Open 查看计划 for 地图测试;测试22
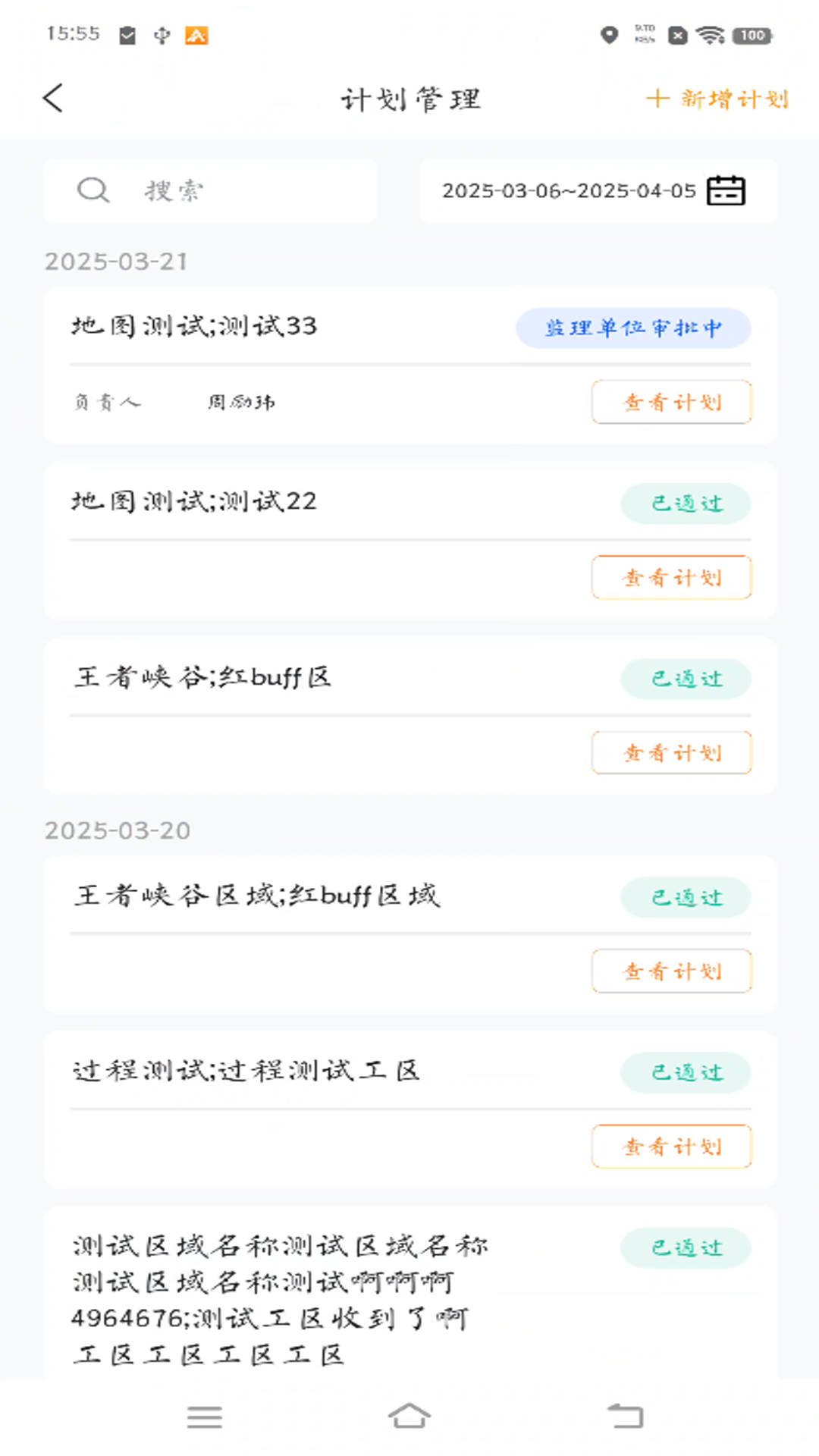This screenshot has width=819, height=1456. [670, 577]
